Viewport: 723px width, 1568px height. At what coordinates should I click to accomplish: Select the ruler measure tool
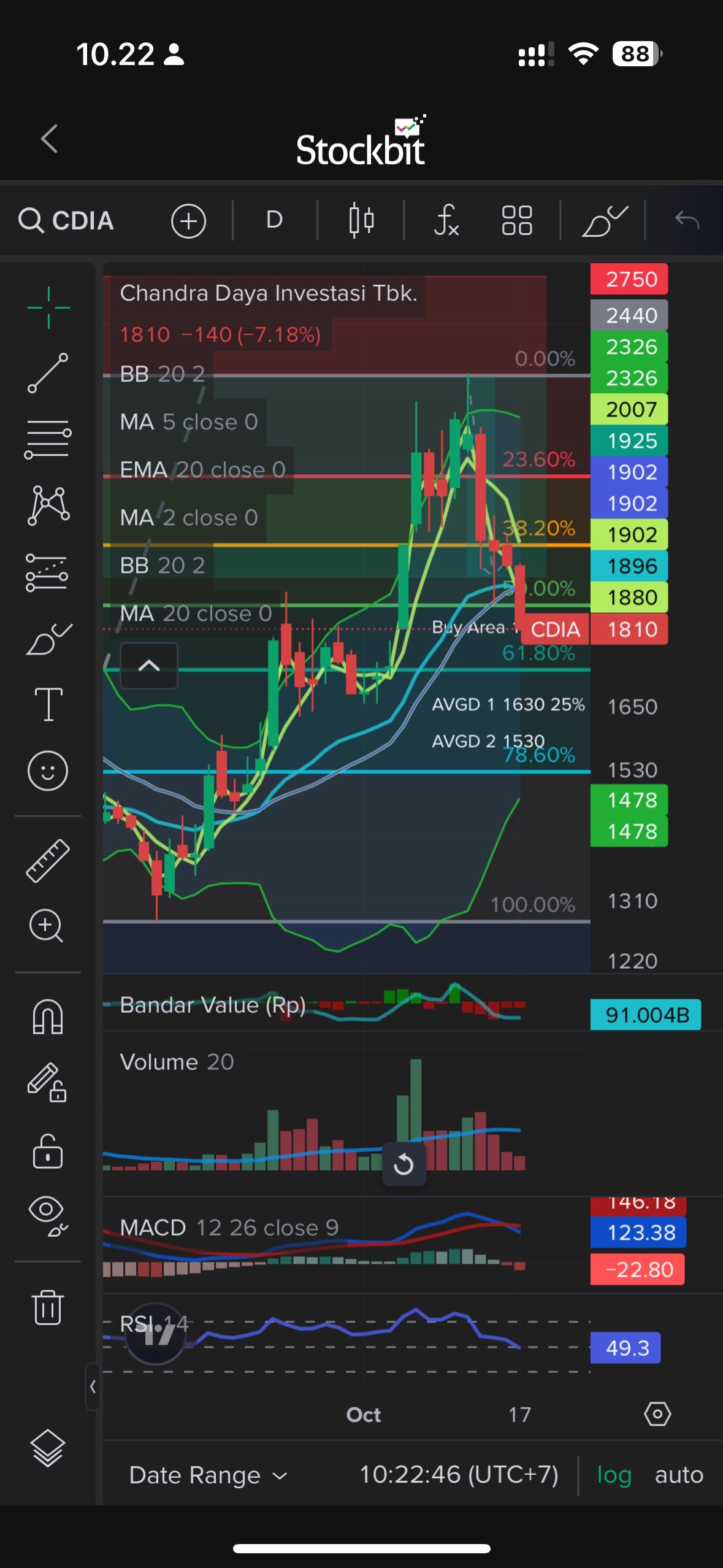coord(48,860)
